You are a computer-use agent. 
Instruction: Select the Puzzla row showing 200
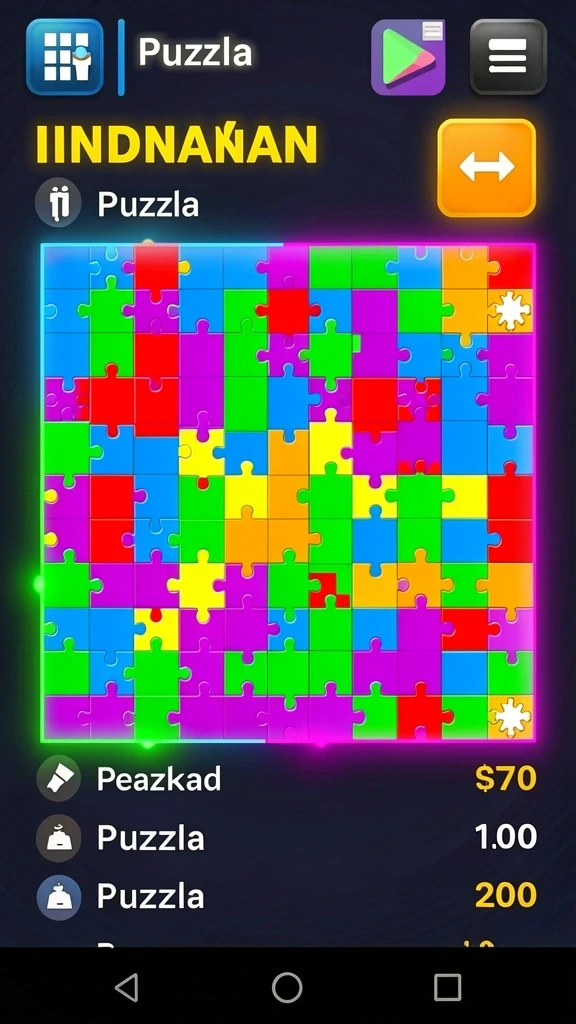coord(287,896)
